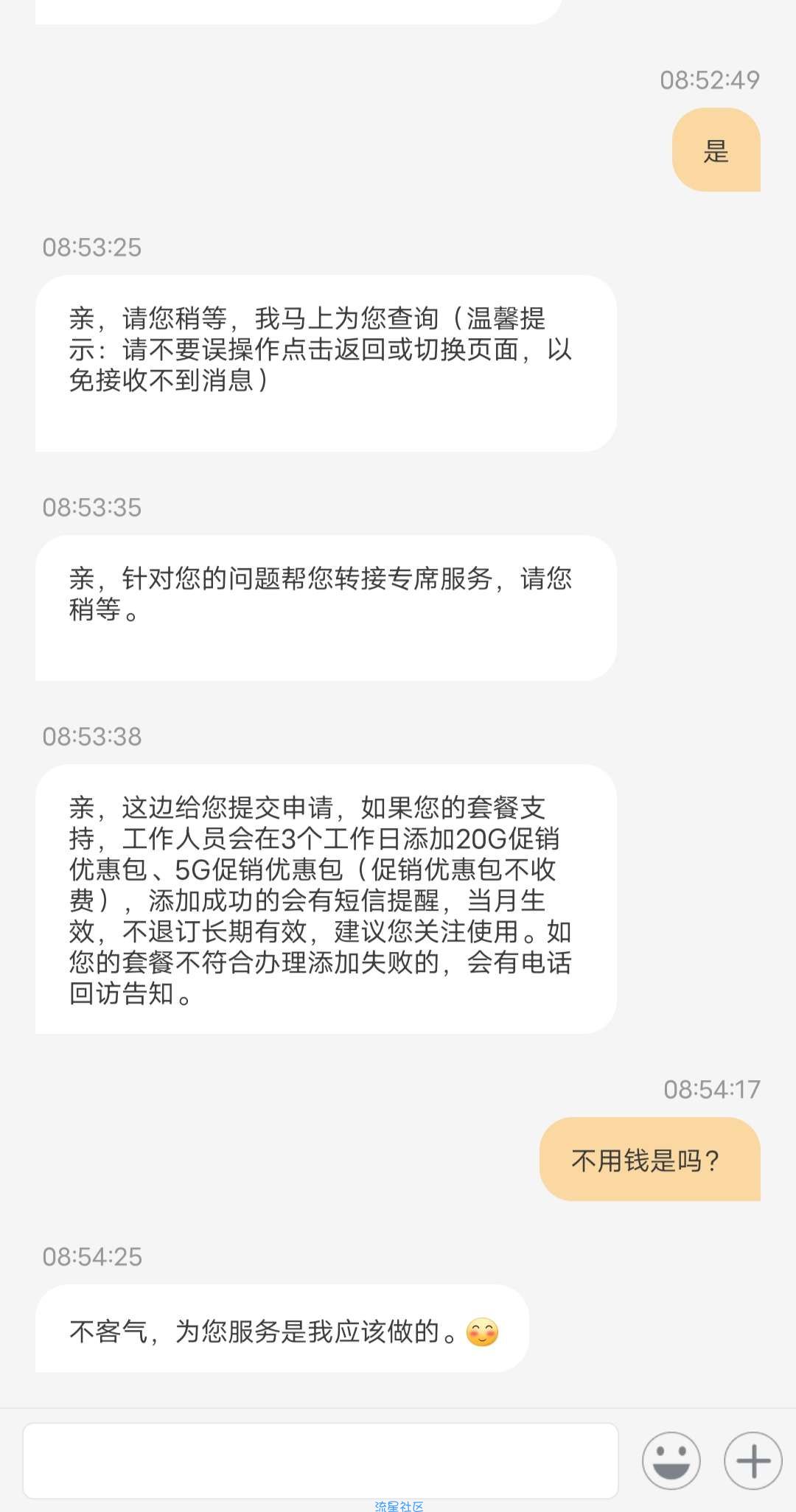
Task: Open the emoji picker
Action: point(671,1460)
